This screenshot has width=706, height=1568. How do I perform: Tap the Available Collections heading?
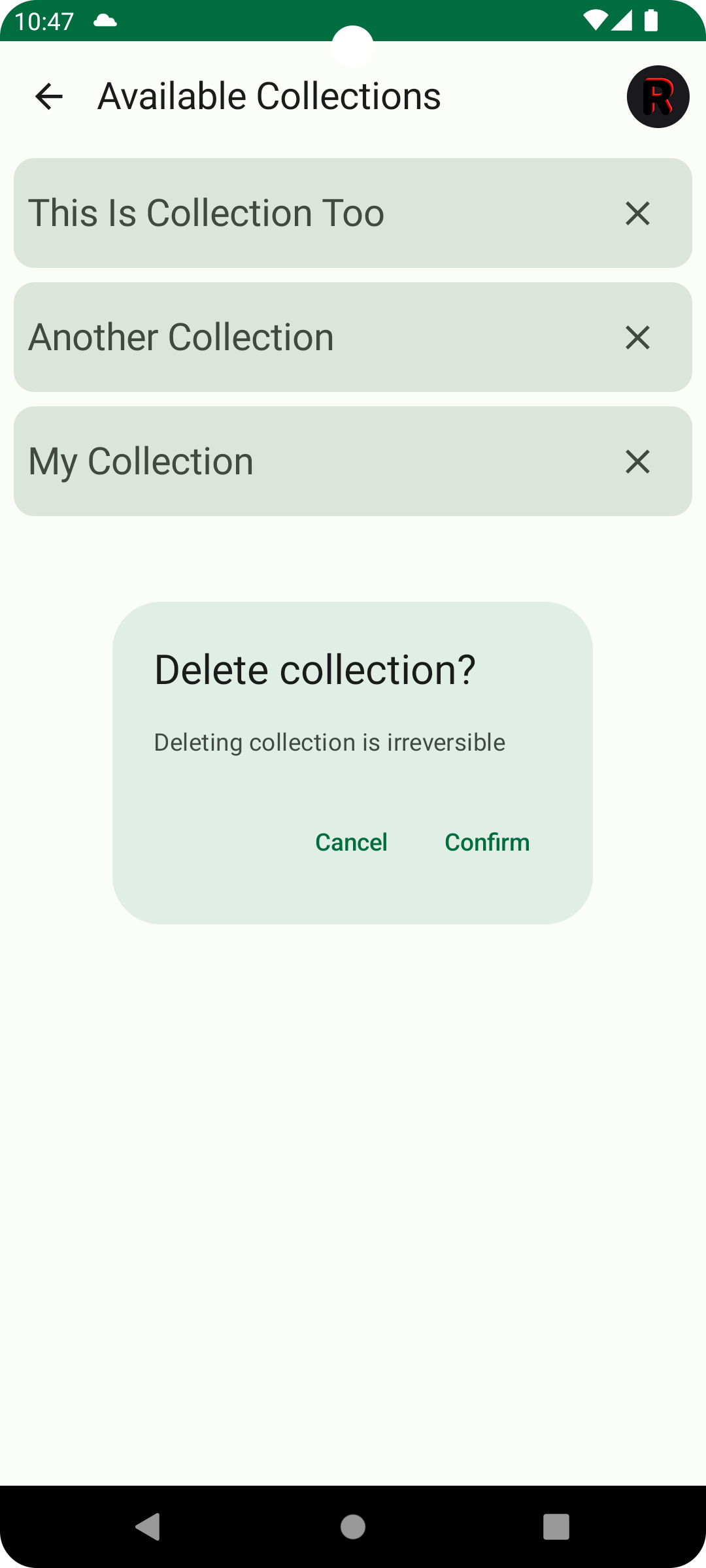pyautogui.click(x=268, y=95)
